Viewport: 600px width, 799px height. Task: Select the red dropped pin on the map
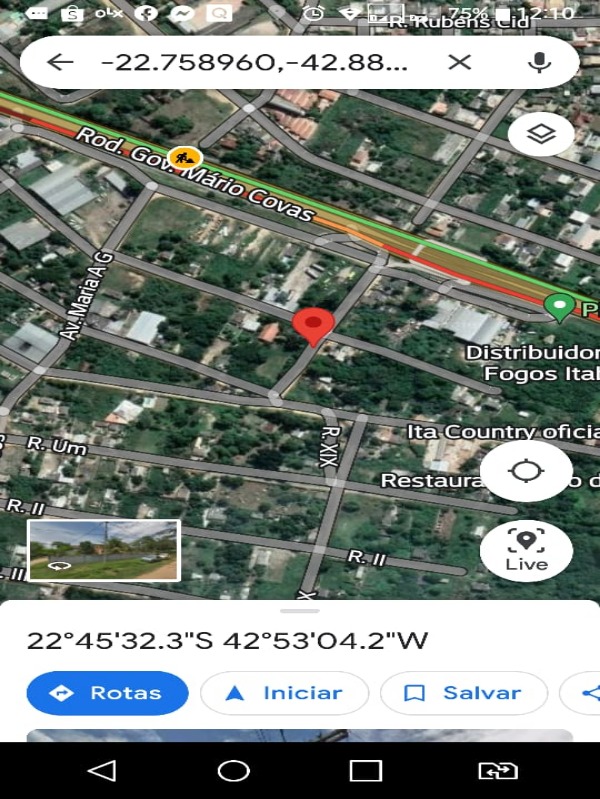[x=315, y=325]
